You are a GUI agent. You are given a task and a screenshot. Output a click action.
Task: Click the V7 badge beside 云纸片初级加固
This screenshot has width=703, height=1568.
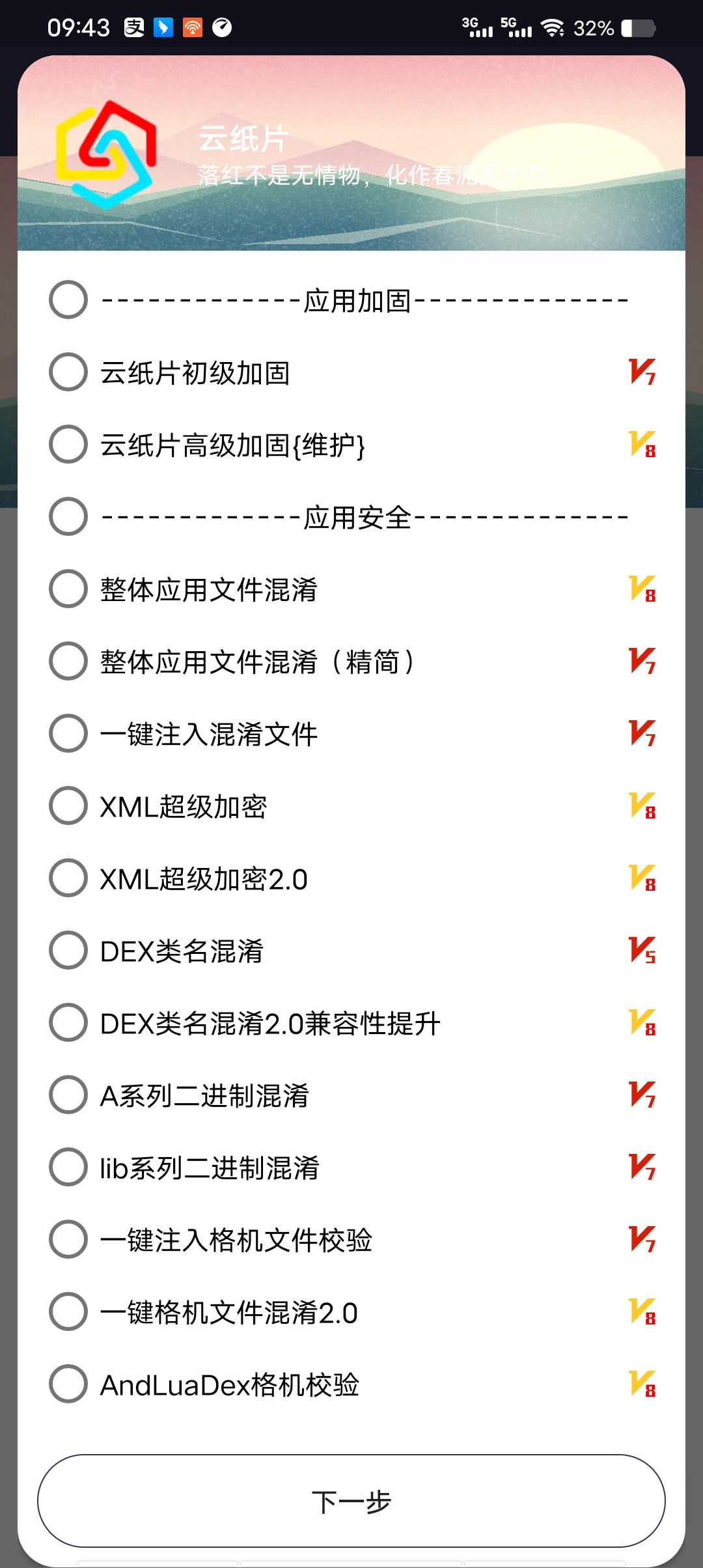click(x=641, y=373)
